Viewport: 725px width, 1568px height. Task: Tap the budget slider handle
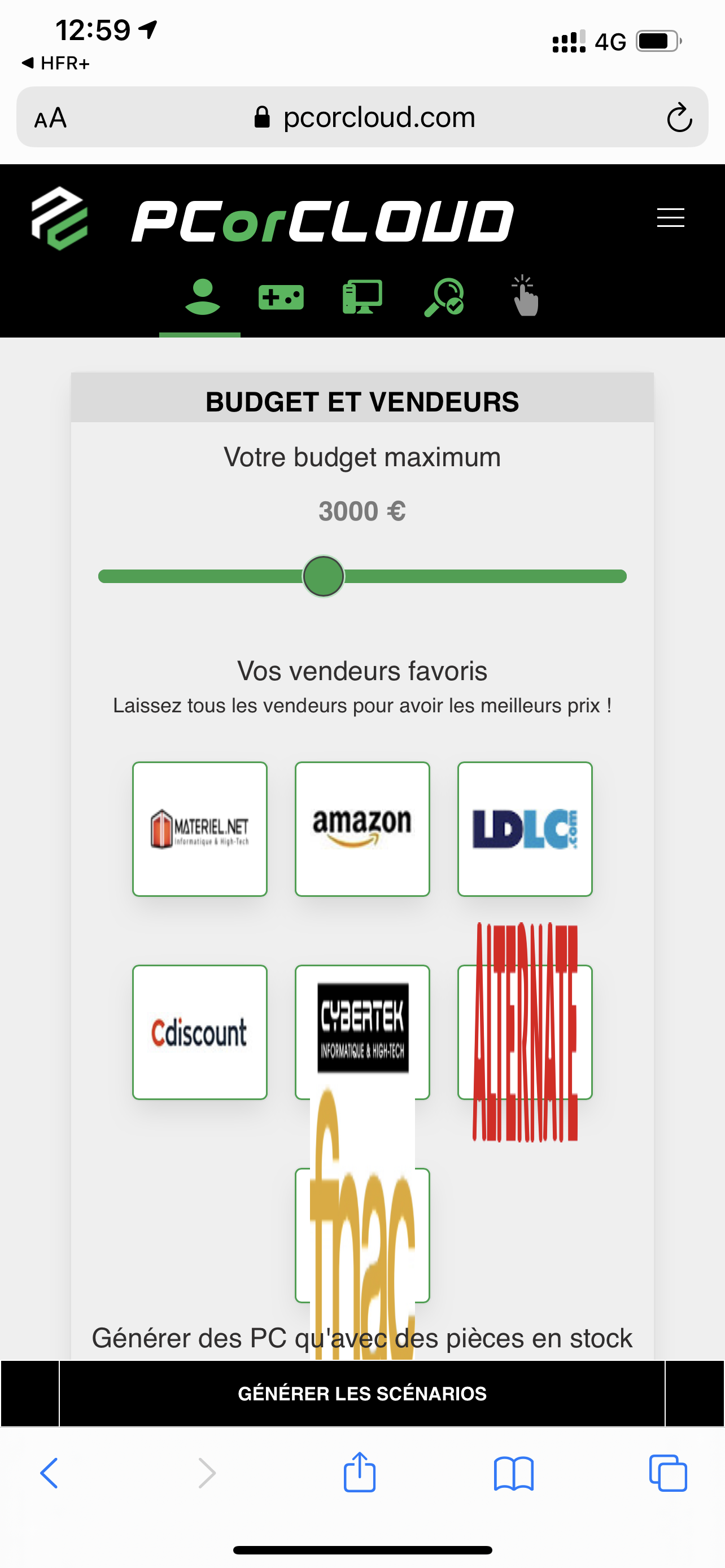click(x=323, y=576)
